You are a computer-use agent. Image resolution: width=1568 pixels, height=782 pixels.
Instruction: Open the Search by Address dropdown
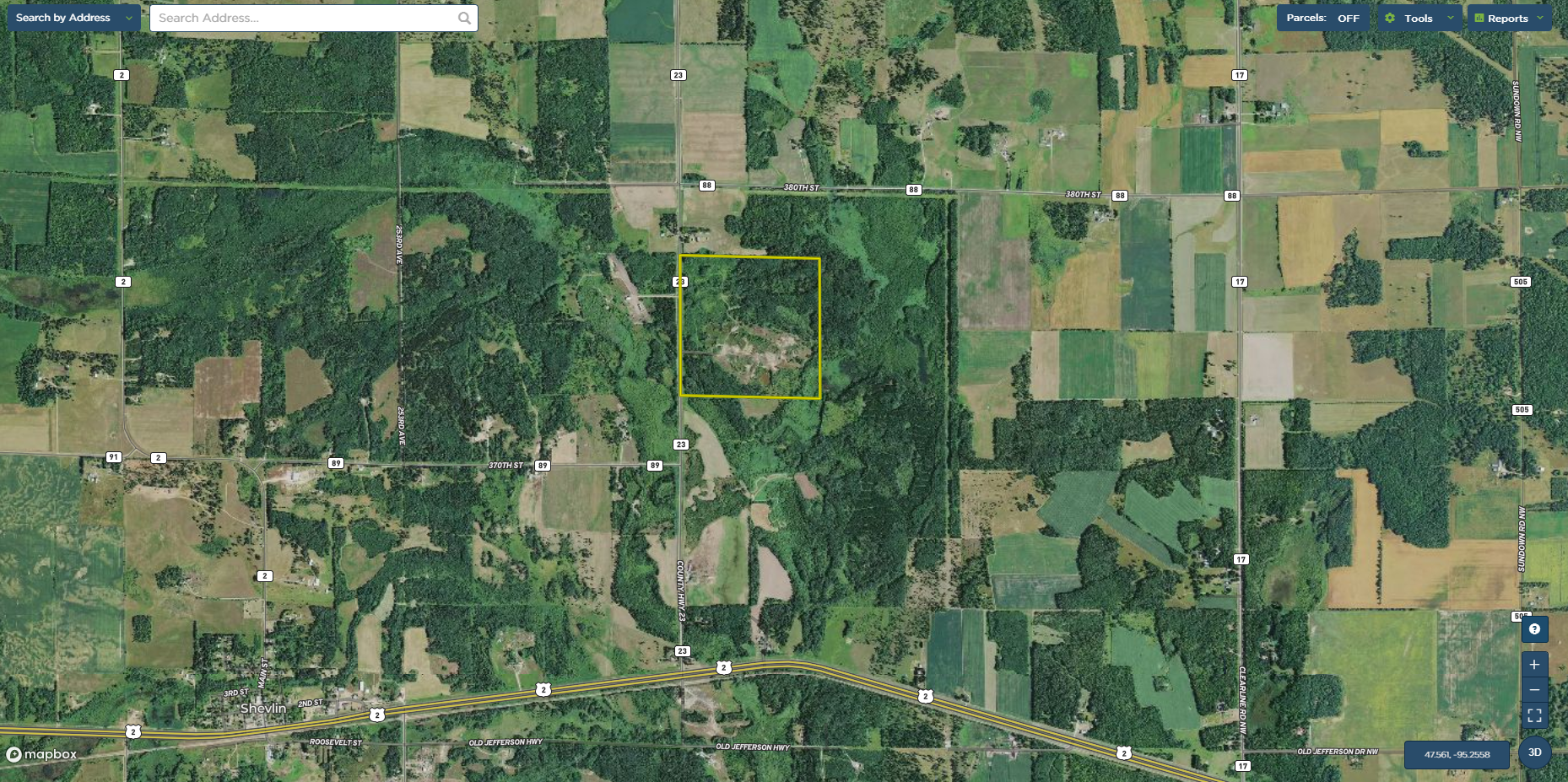coord(73,18)
